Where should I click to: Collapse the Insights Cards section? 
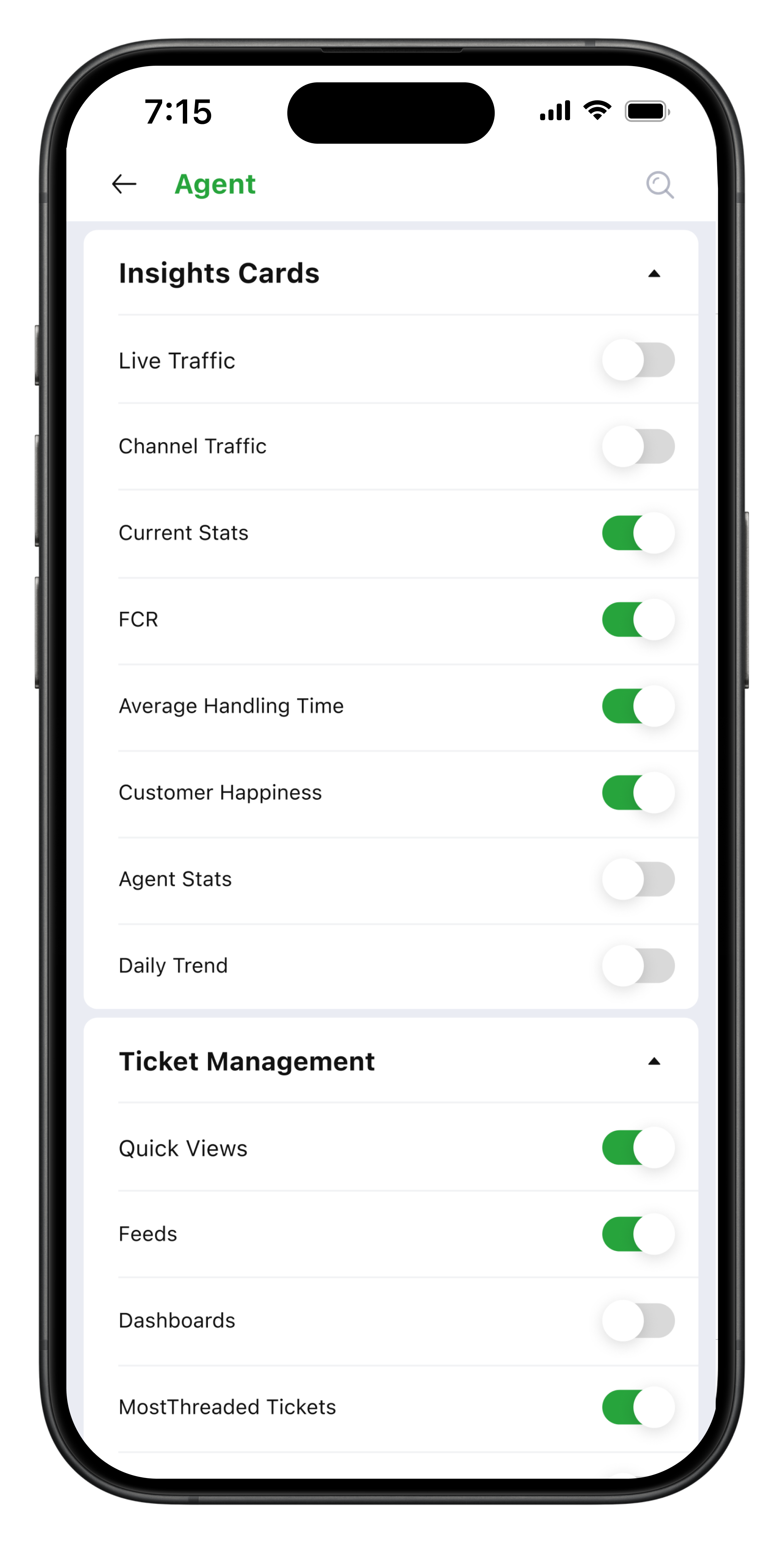(654, 274)
